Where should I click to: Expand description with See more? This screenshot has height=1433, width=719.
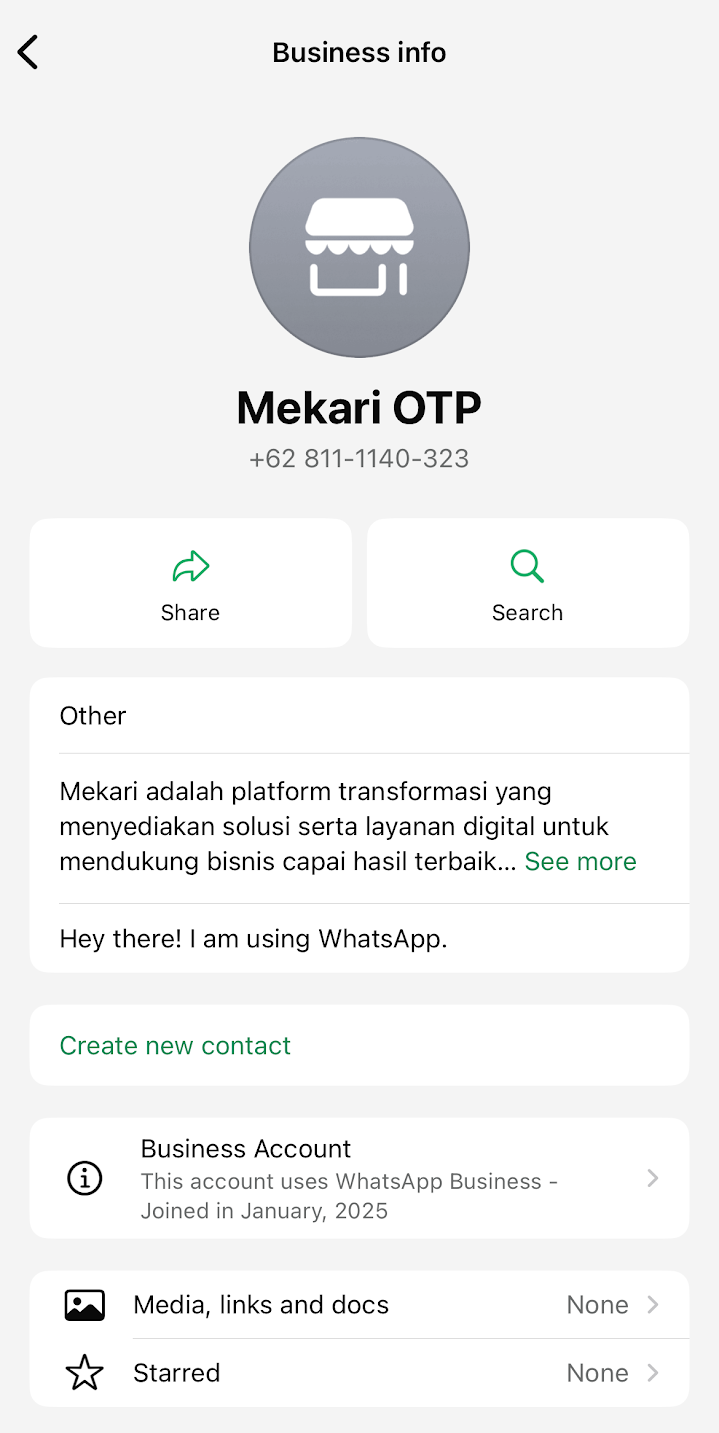pos(580,861)
